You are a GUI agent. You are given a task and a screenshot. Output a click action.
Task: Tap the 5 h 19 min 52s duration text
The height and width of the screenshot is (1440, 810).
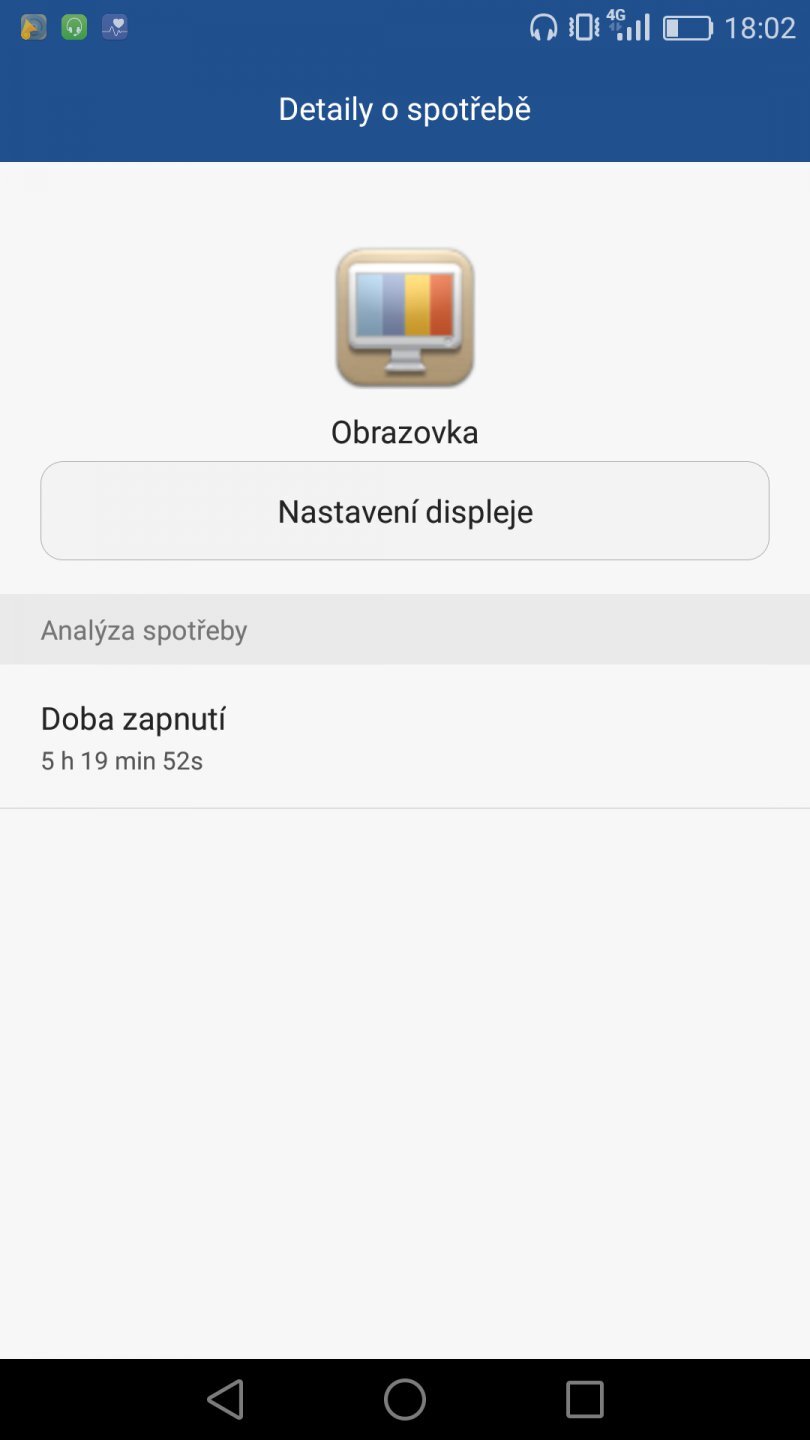[121, 760]
